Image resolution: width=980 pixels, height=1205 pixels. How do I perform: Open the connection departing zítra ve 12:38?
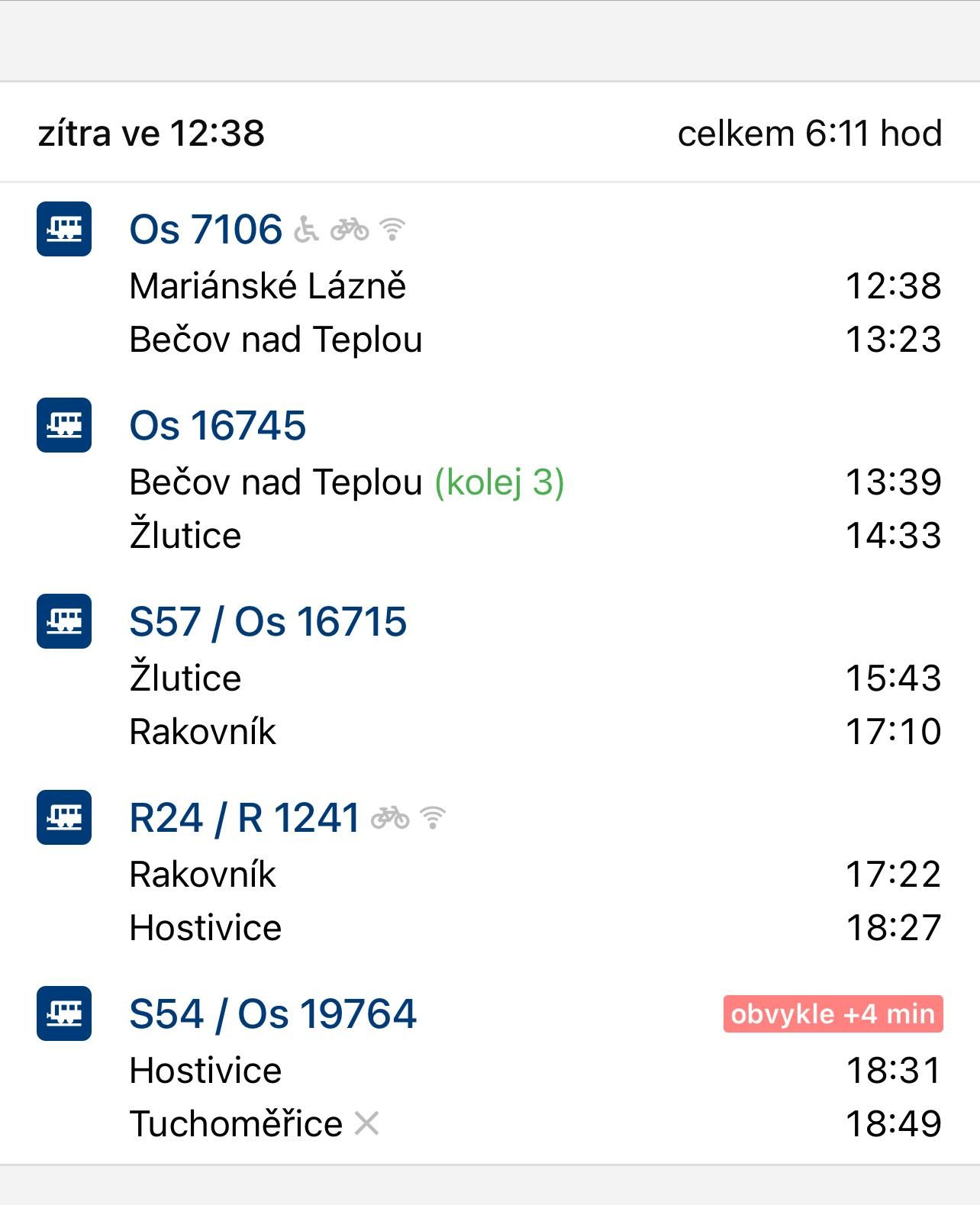[x=151, y=134]
